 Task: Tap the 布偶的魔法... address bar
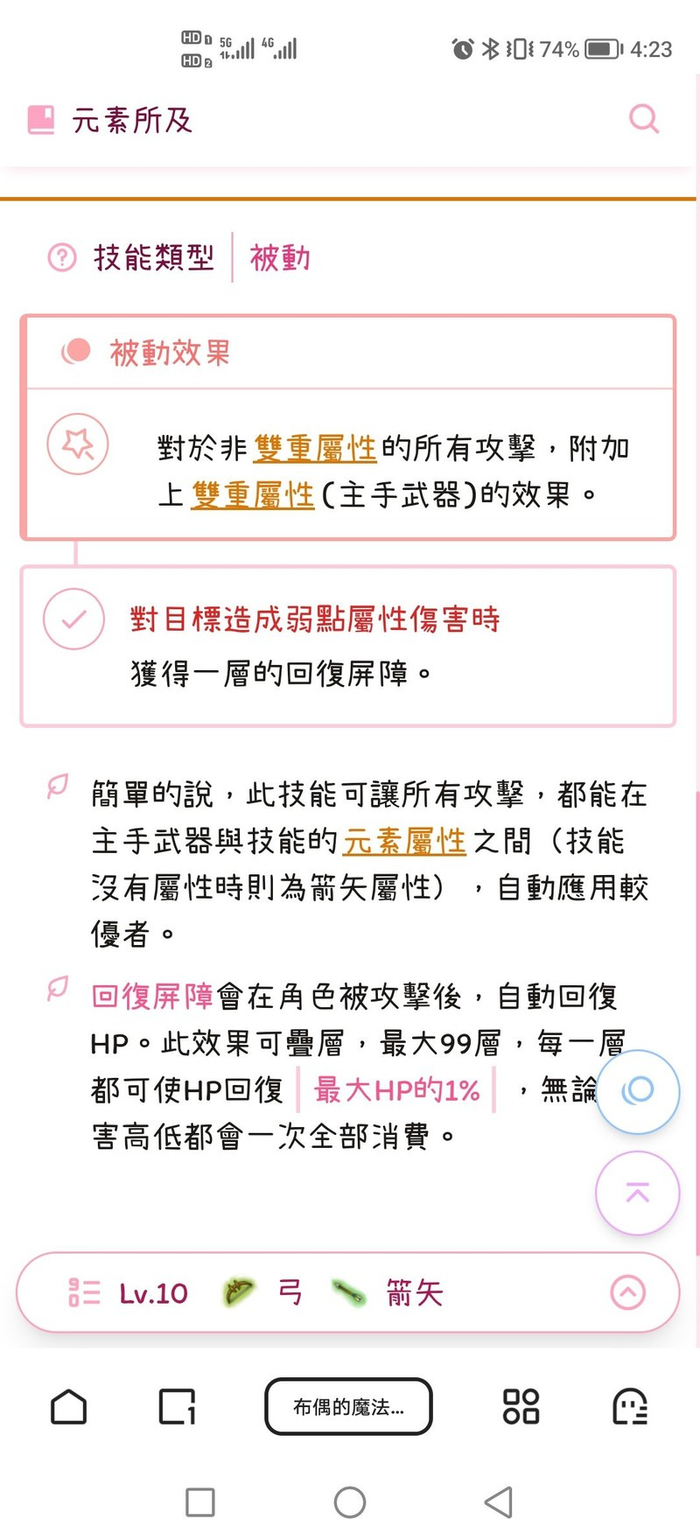pyautogui.click(x=348, y=1407)
